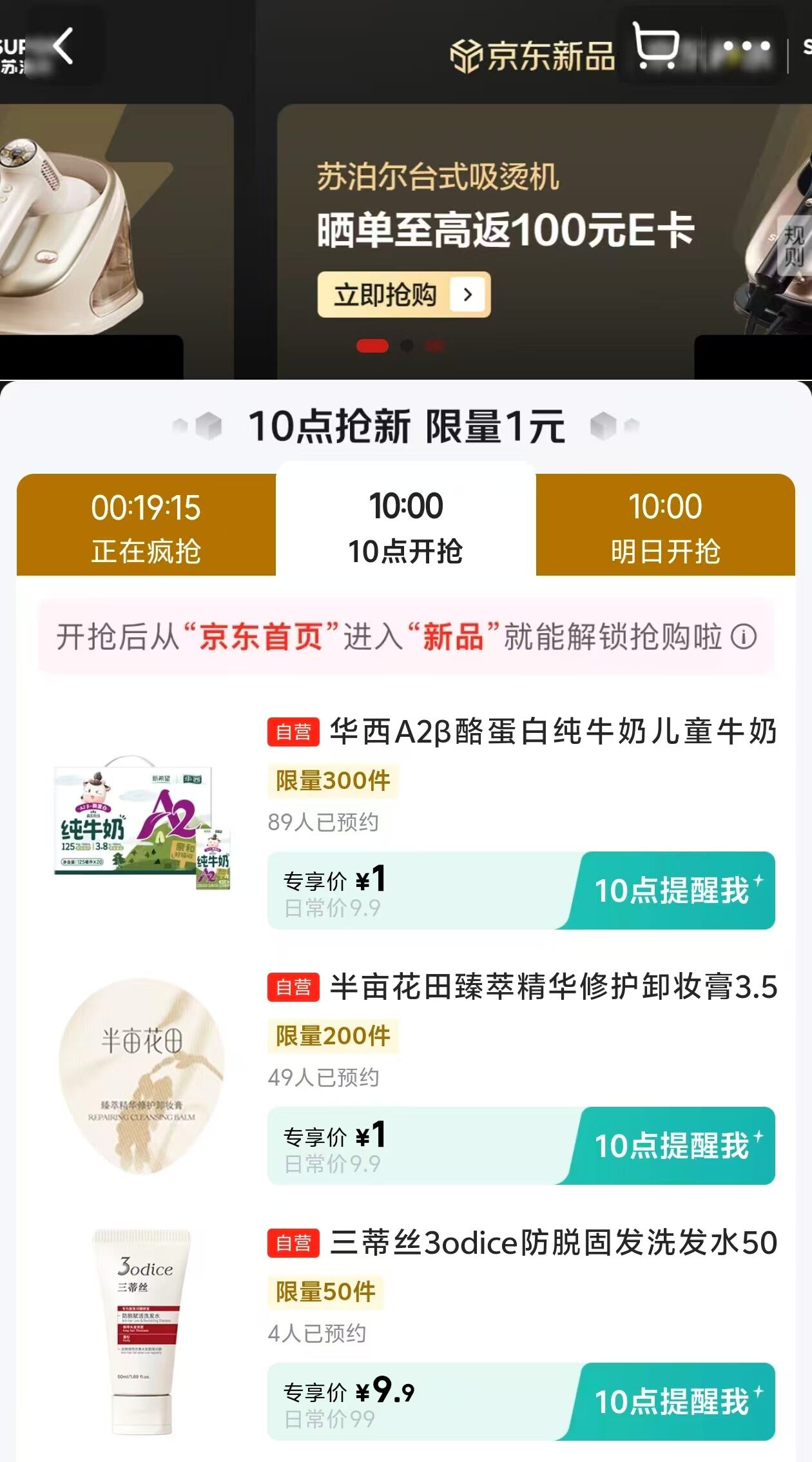Switch to the 明日开抢 tab
The image size is (812, 1462).
(665, 526)
